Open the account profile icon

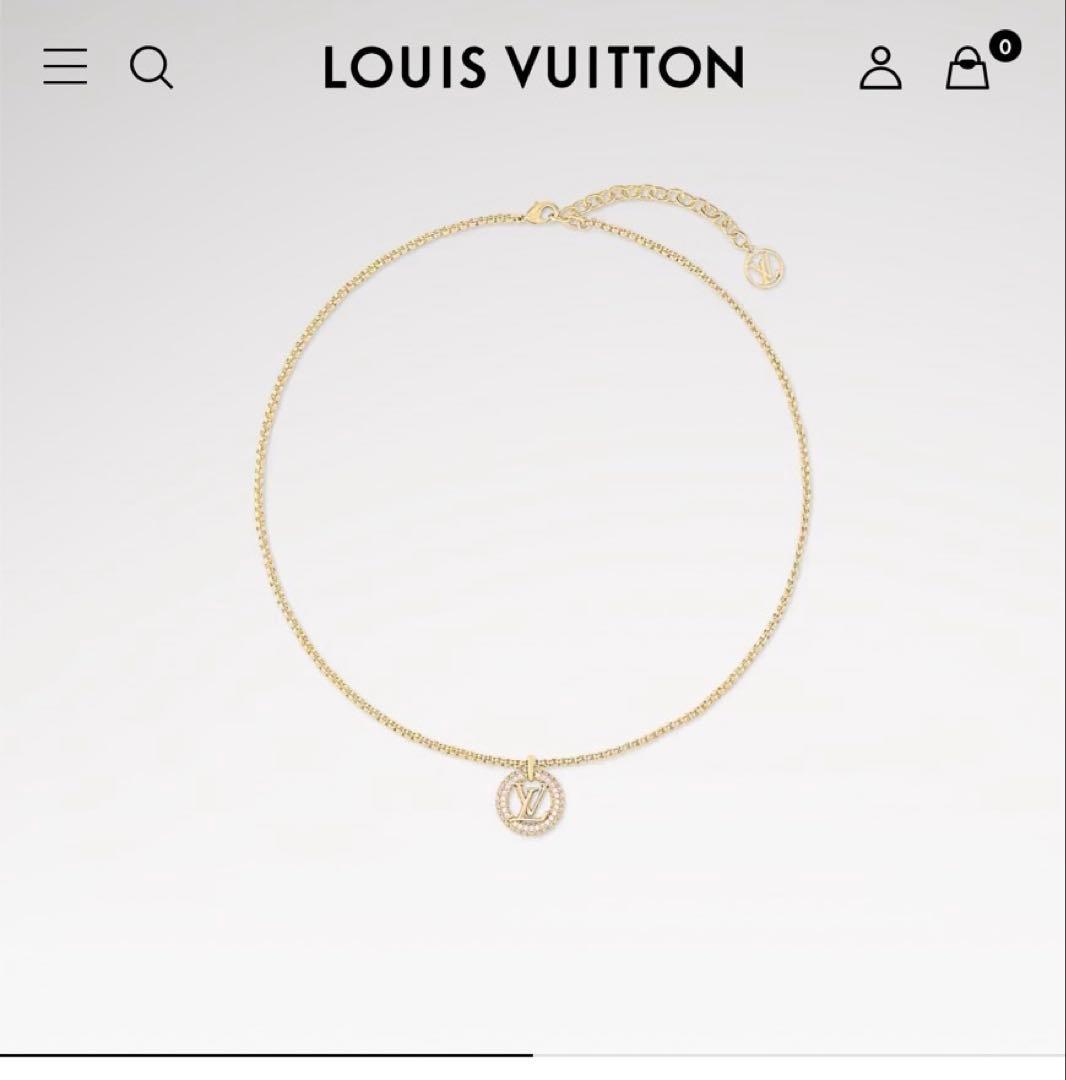880,68
